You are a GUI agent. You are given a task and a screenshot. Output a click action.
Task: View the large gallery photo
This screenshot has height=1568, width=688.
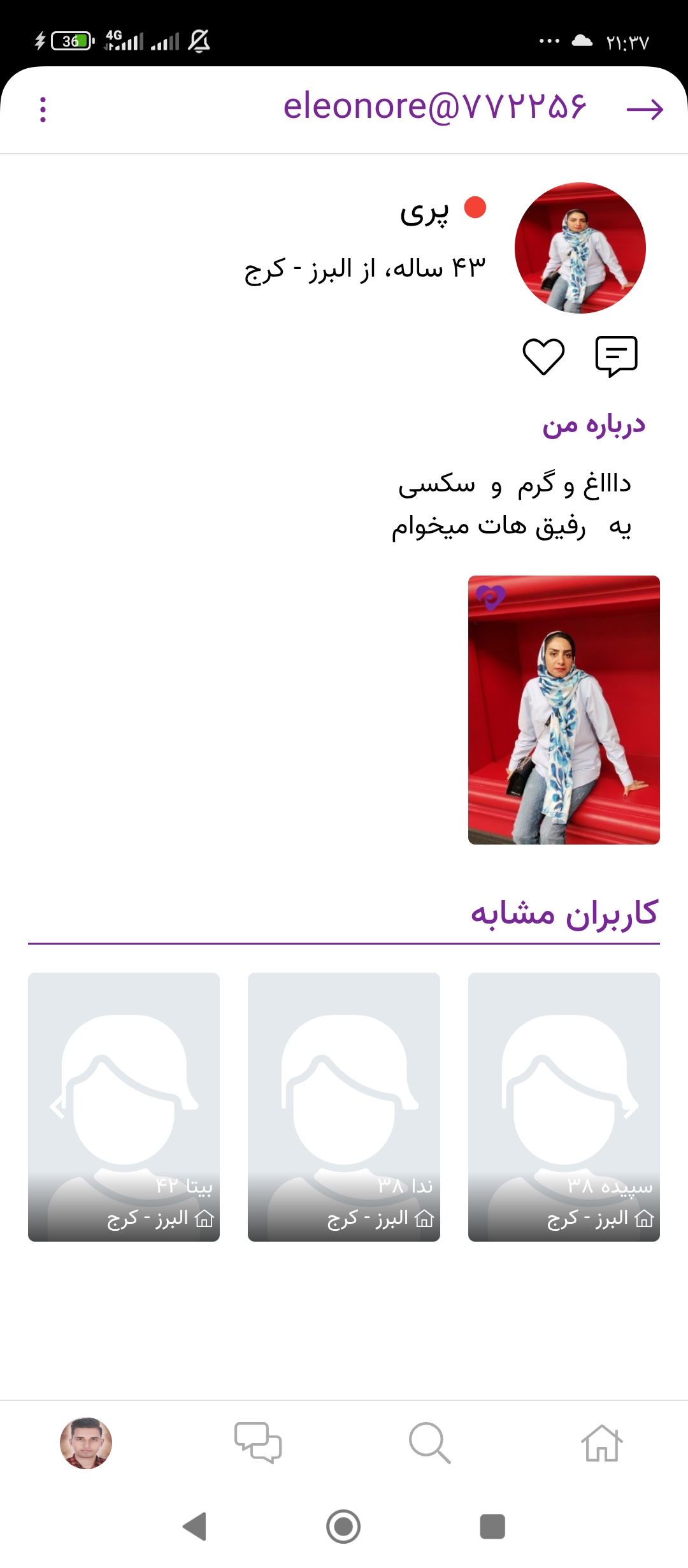tap(564, 709)
